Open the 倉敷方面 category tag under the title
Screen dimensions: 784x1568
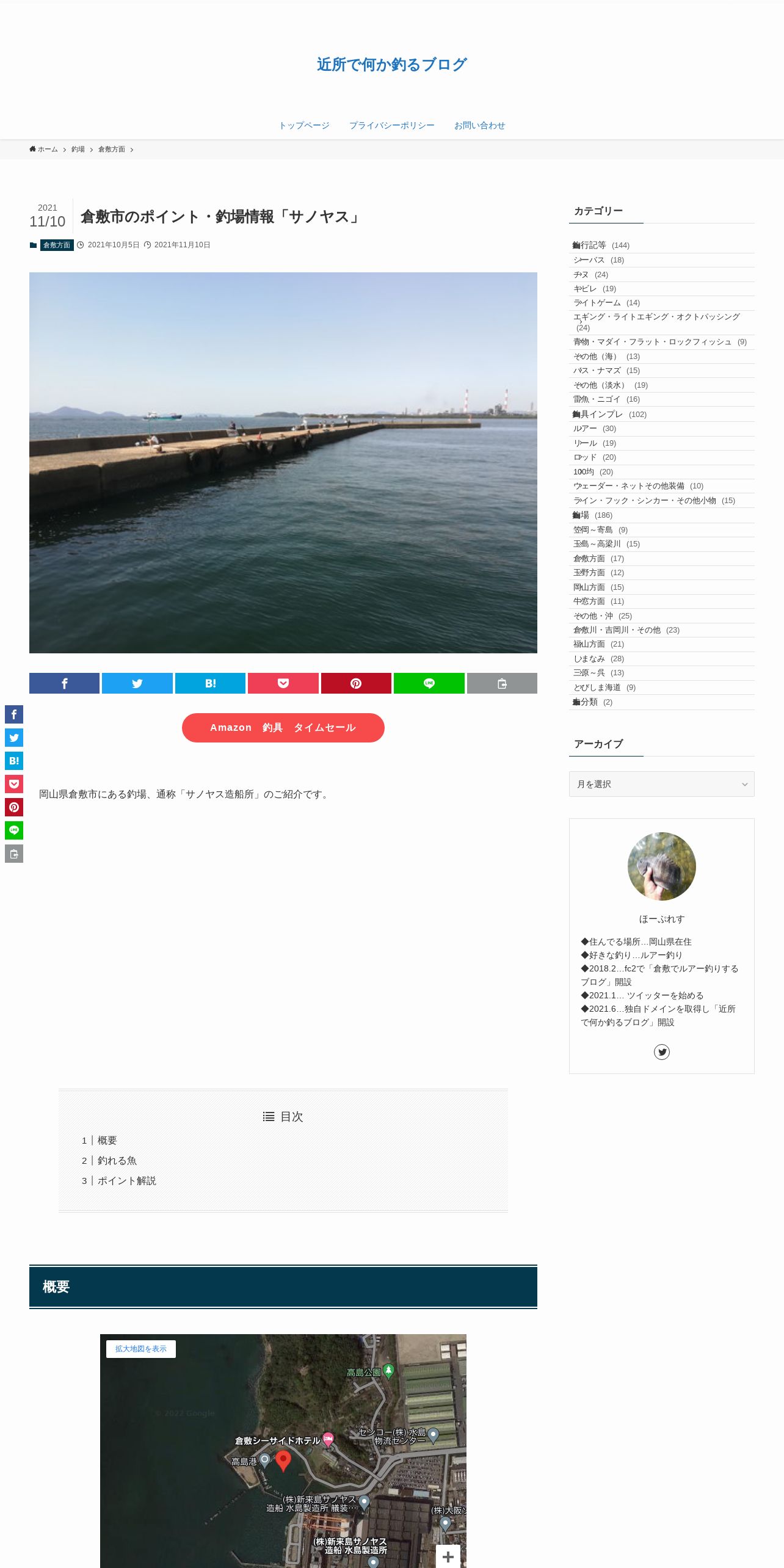57,245
